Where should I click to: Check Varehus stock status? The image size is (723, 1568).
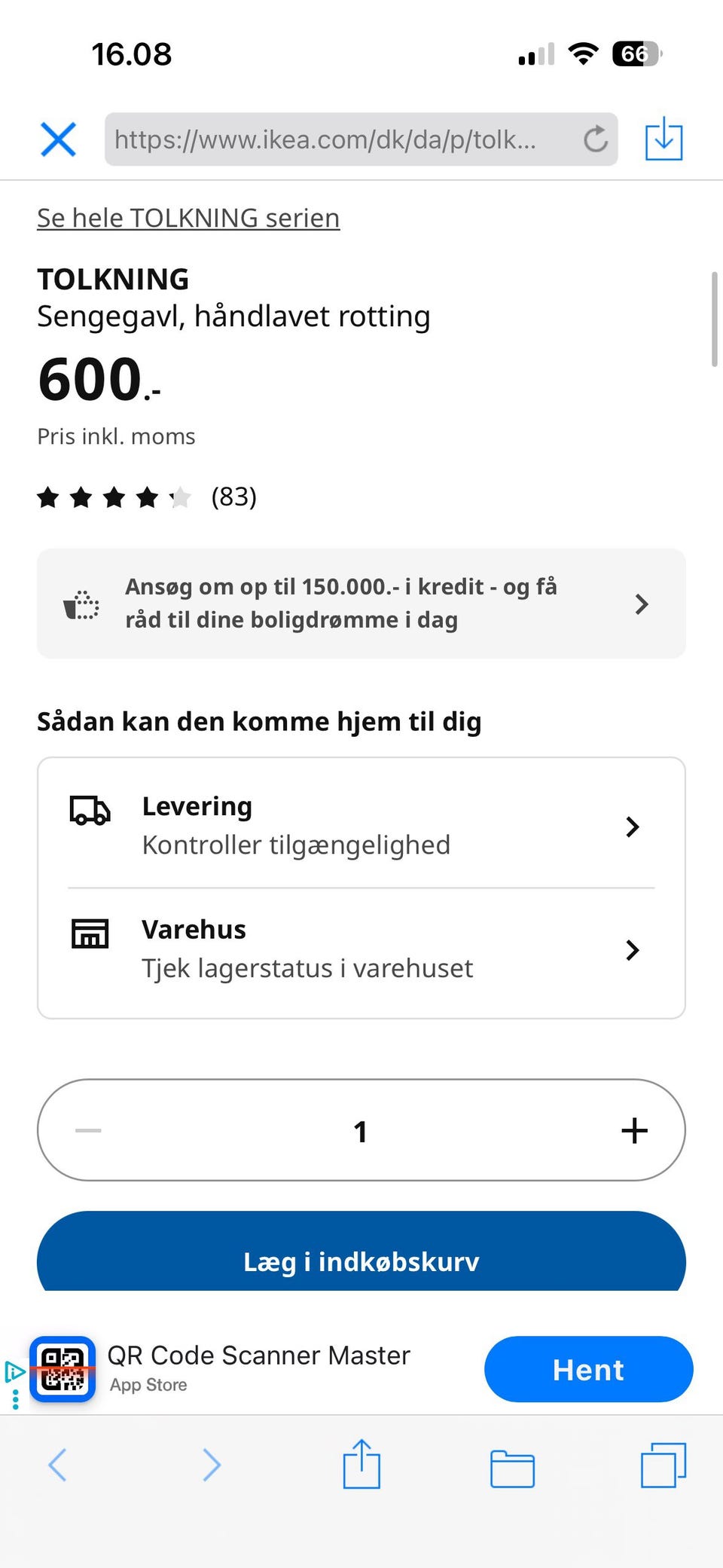pyautogui.click(x=361, y=949)
